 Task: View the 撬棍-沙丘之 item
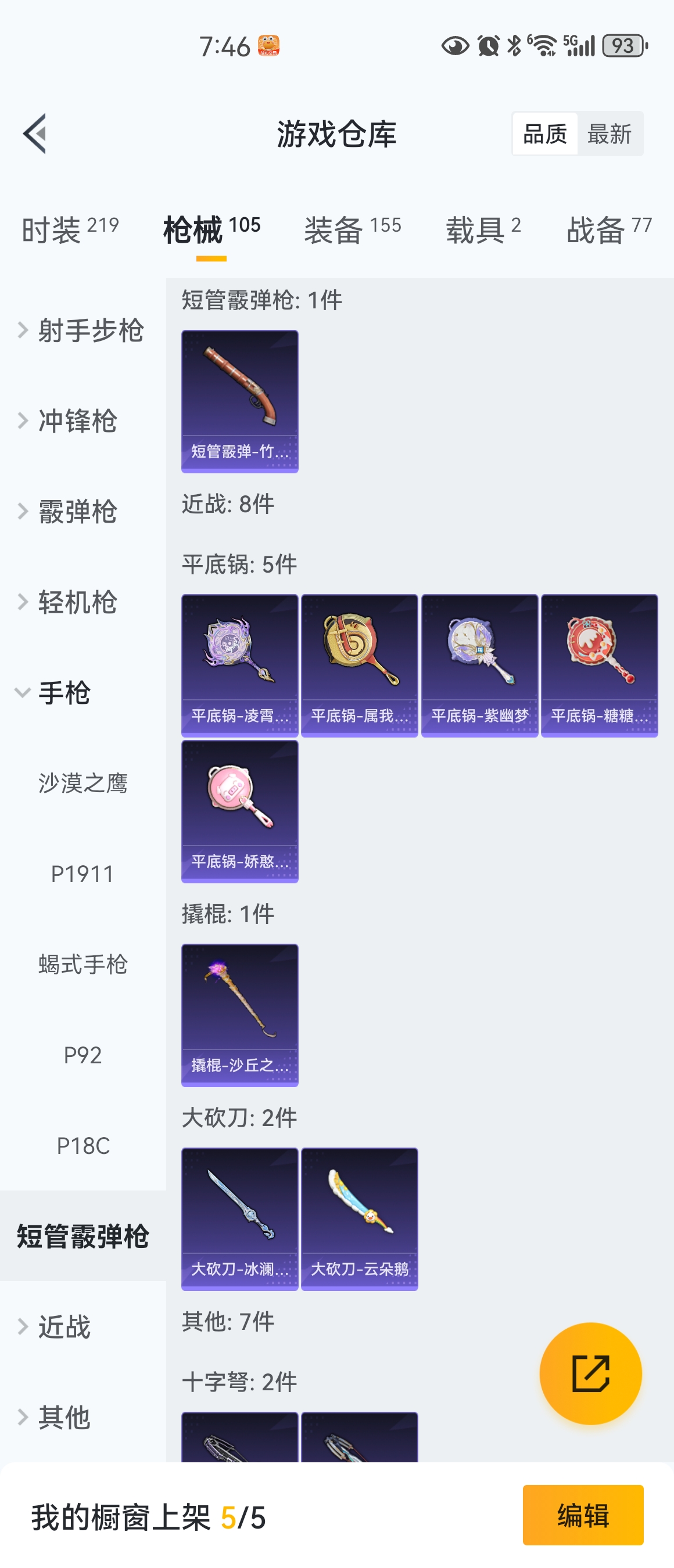(x=240, y=1015)
